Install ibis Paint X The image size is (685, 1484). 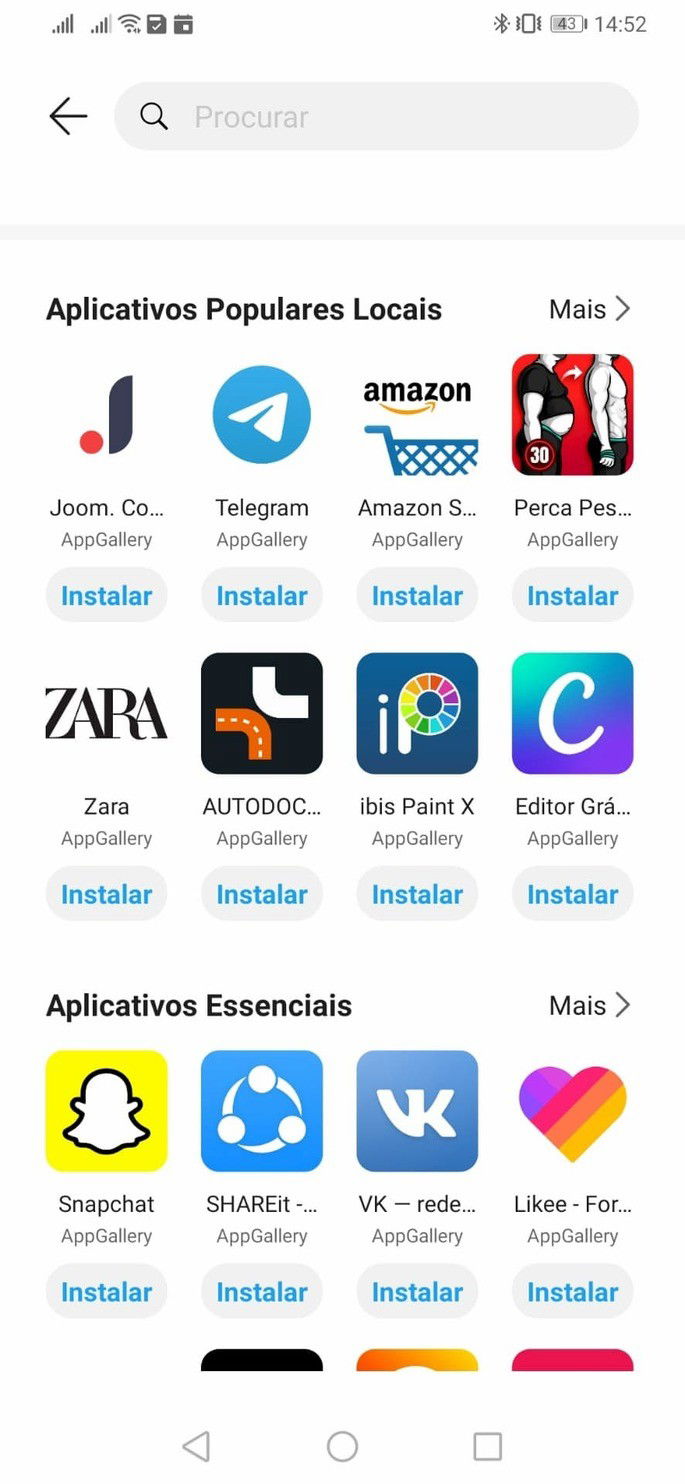(x=417, y=894)
